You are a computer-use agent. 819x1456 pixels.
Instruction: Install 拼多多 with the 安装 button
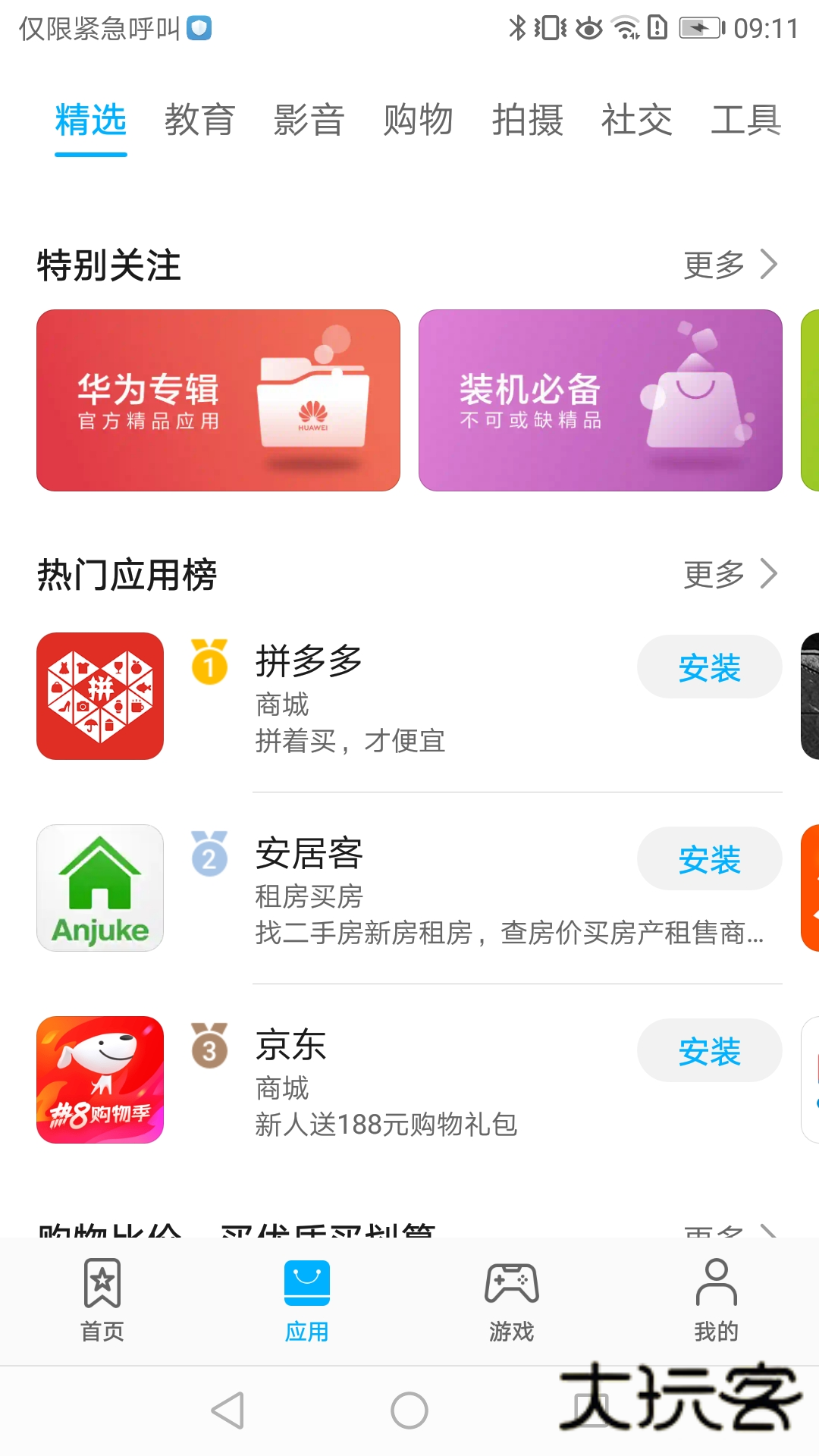click(x=709, y=667)
